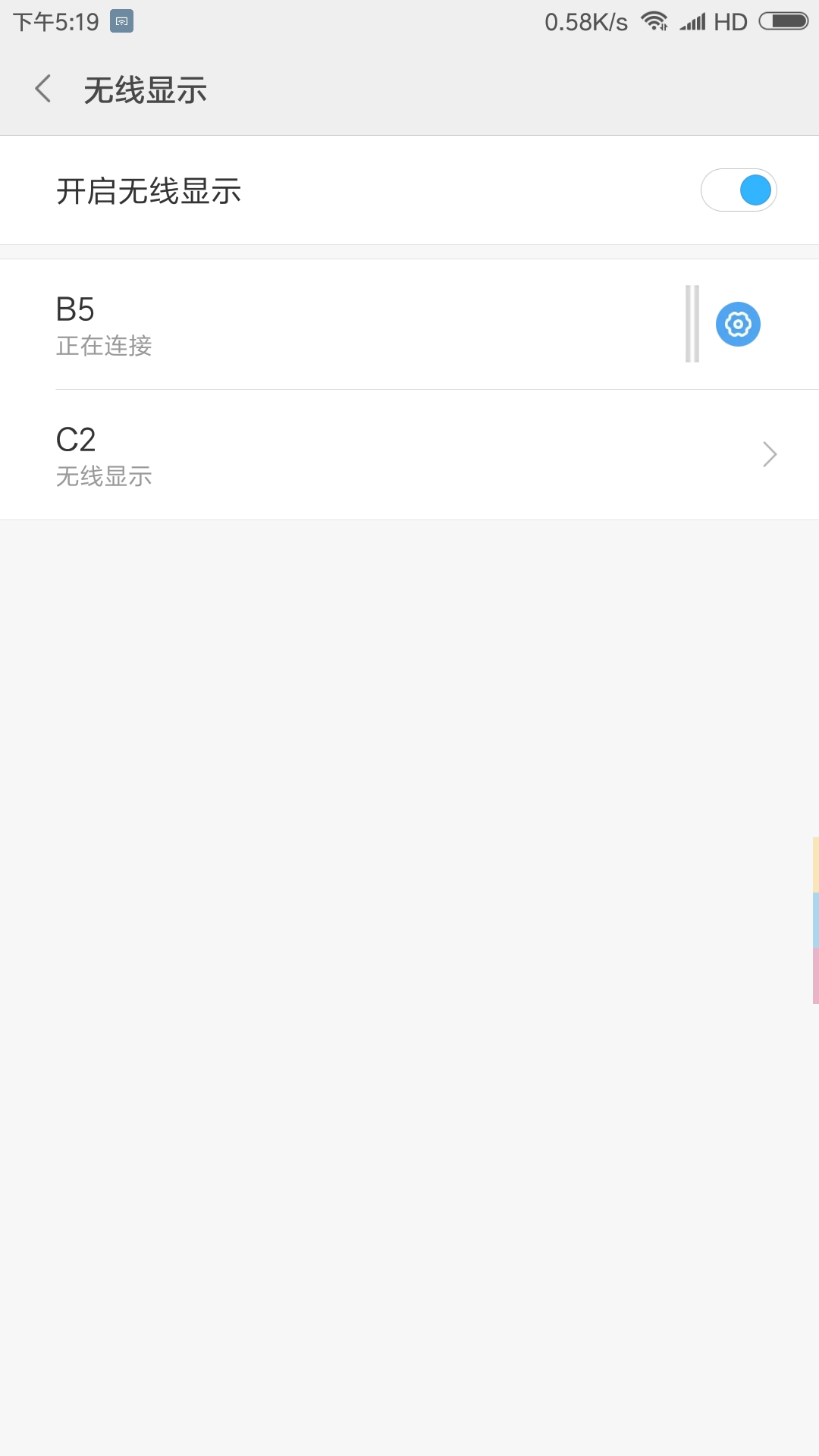Open C2 device details
The width and height of the screenshot is (819, 1456).
pos(379,454)
